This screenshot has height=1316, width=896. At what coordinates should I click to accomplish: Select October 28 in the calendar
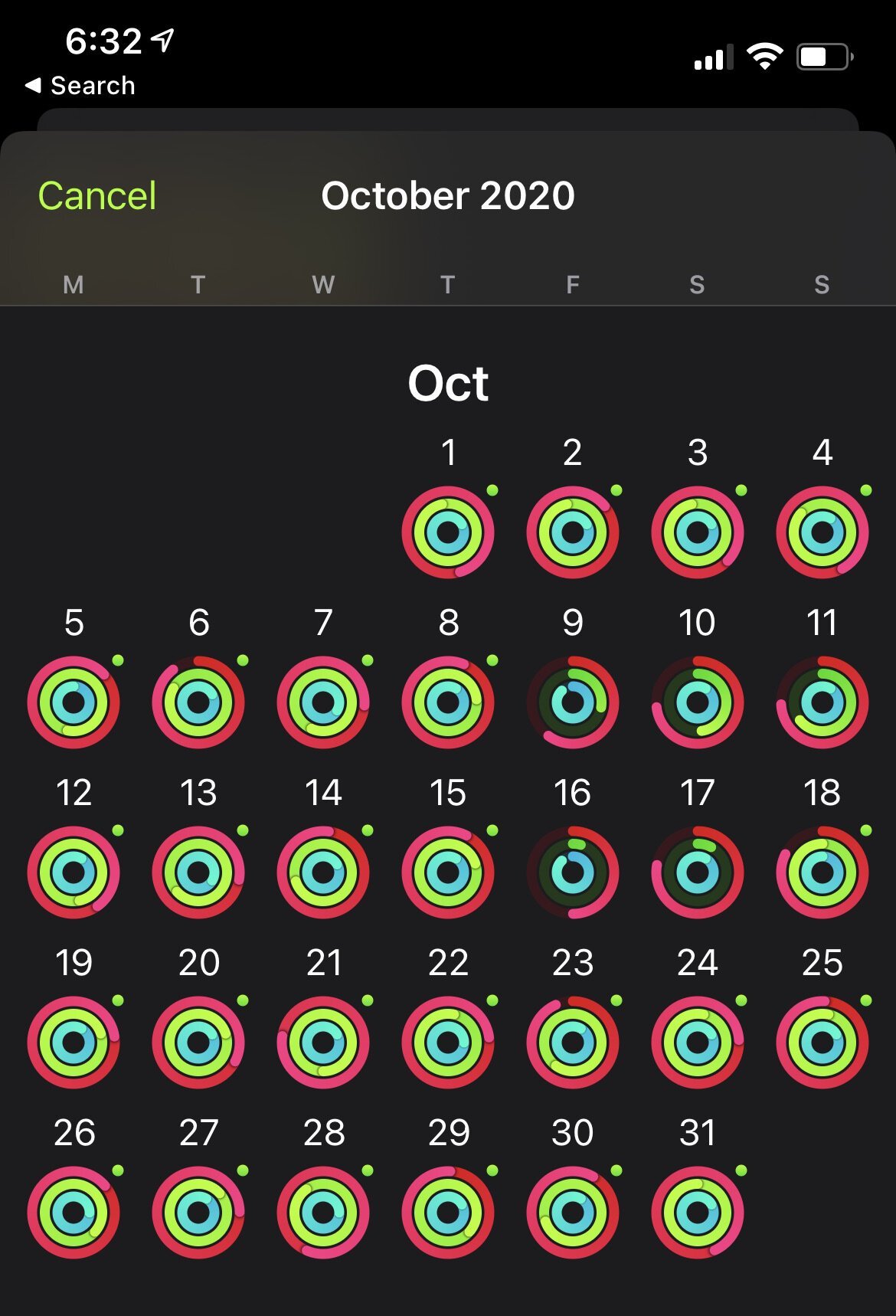pos(323,1212)
